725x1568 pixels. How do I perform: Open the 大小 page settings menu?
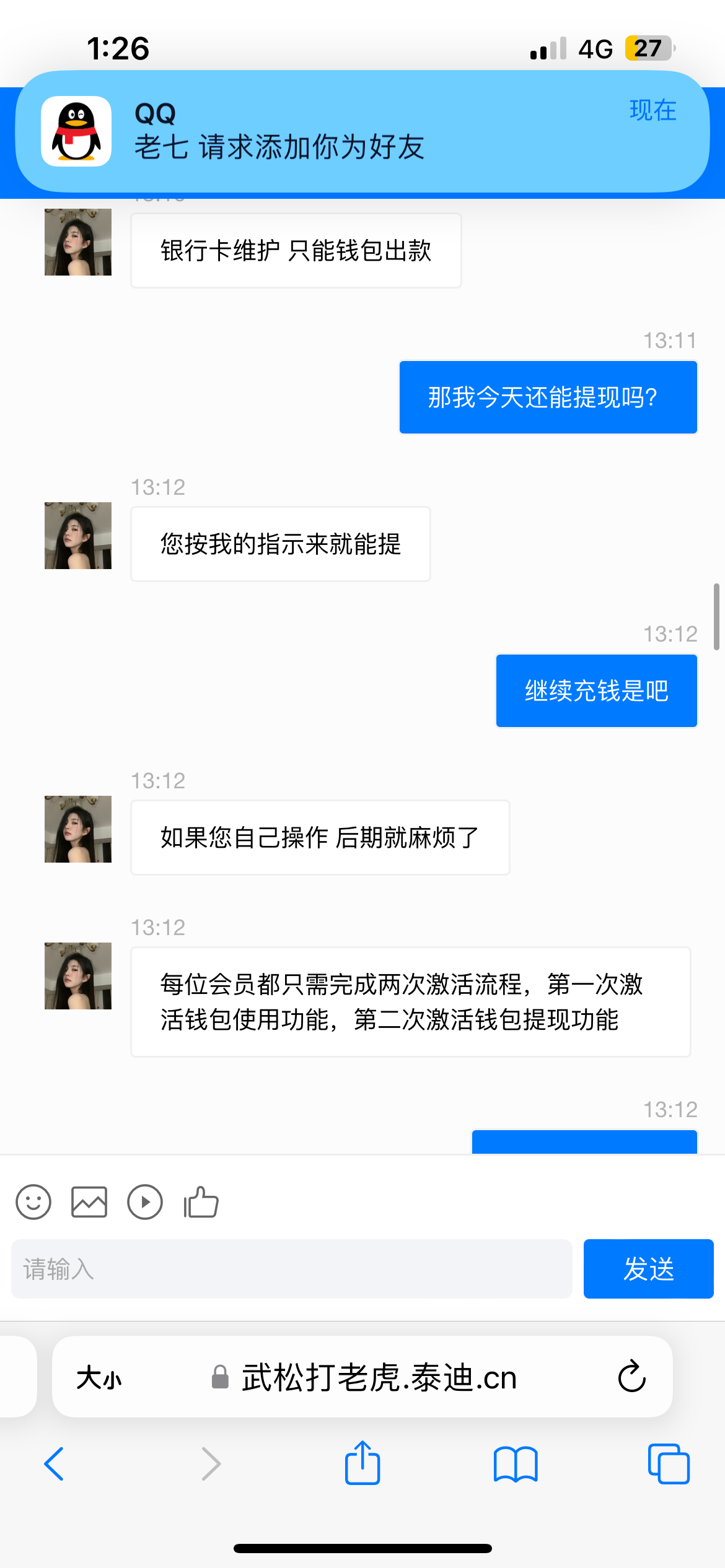click(x=99, y=1379)
